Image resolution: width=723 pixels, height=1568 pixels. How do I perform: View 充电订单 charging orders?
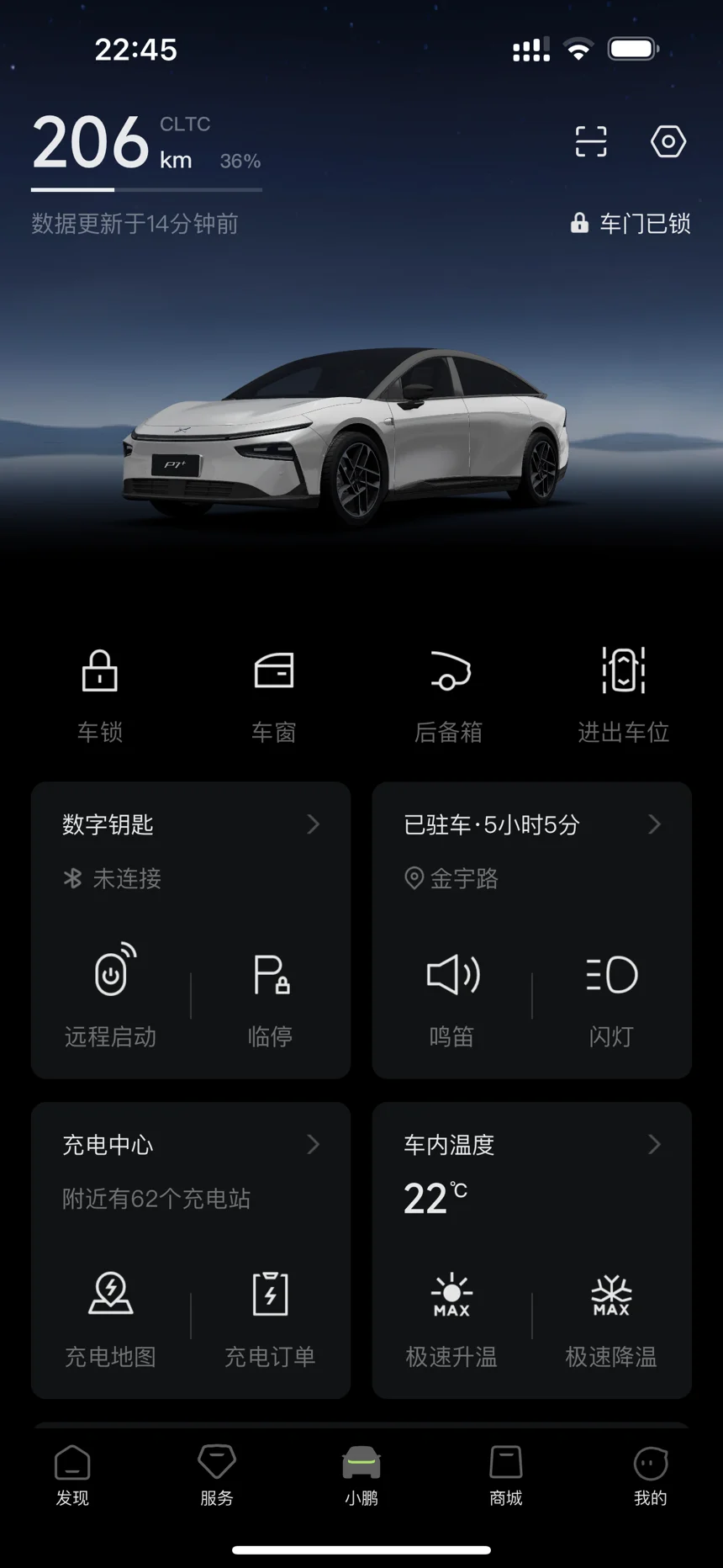pos(271,1319)
